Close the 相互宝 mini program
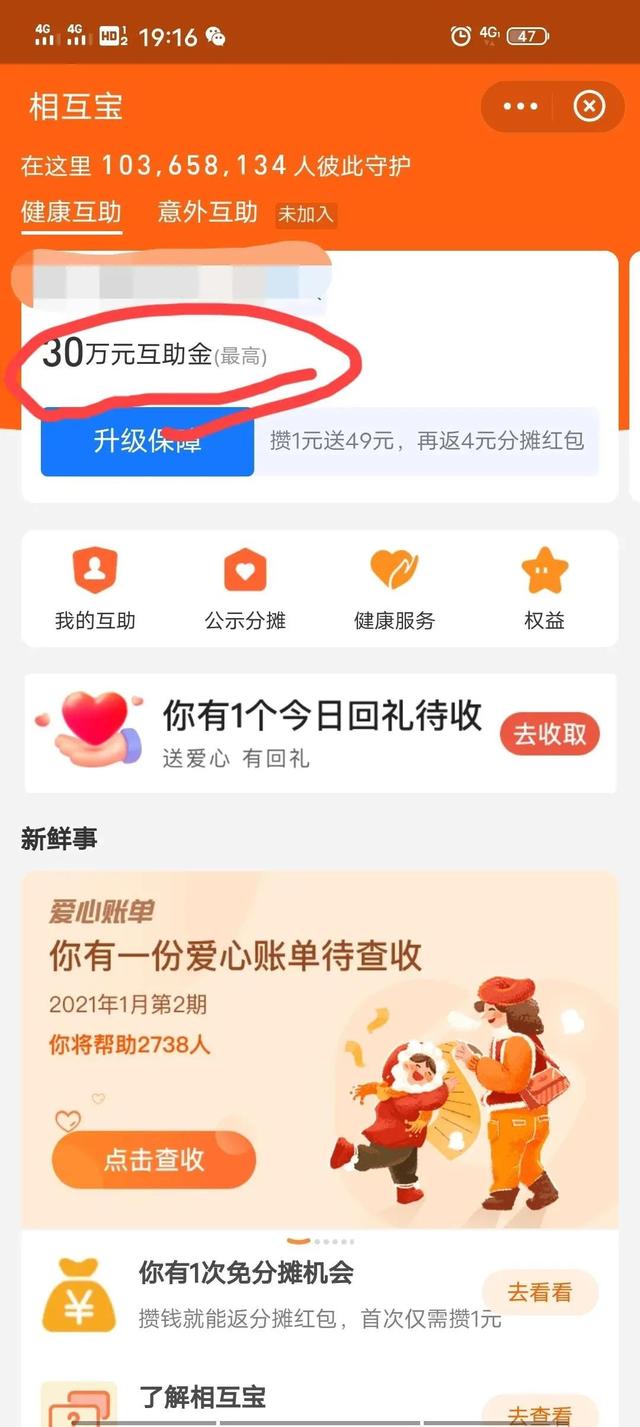This screenshot has width=640, height=1427. click(x=589, y=106)
